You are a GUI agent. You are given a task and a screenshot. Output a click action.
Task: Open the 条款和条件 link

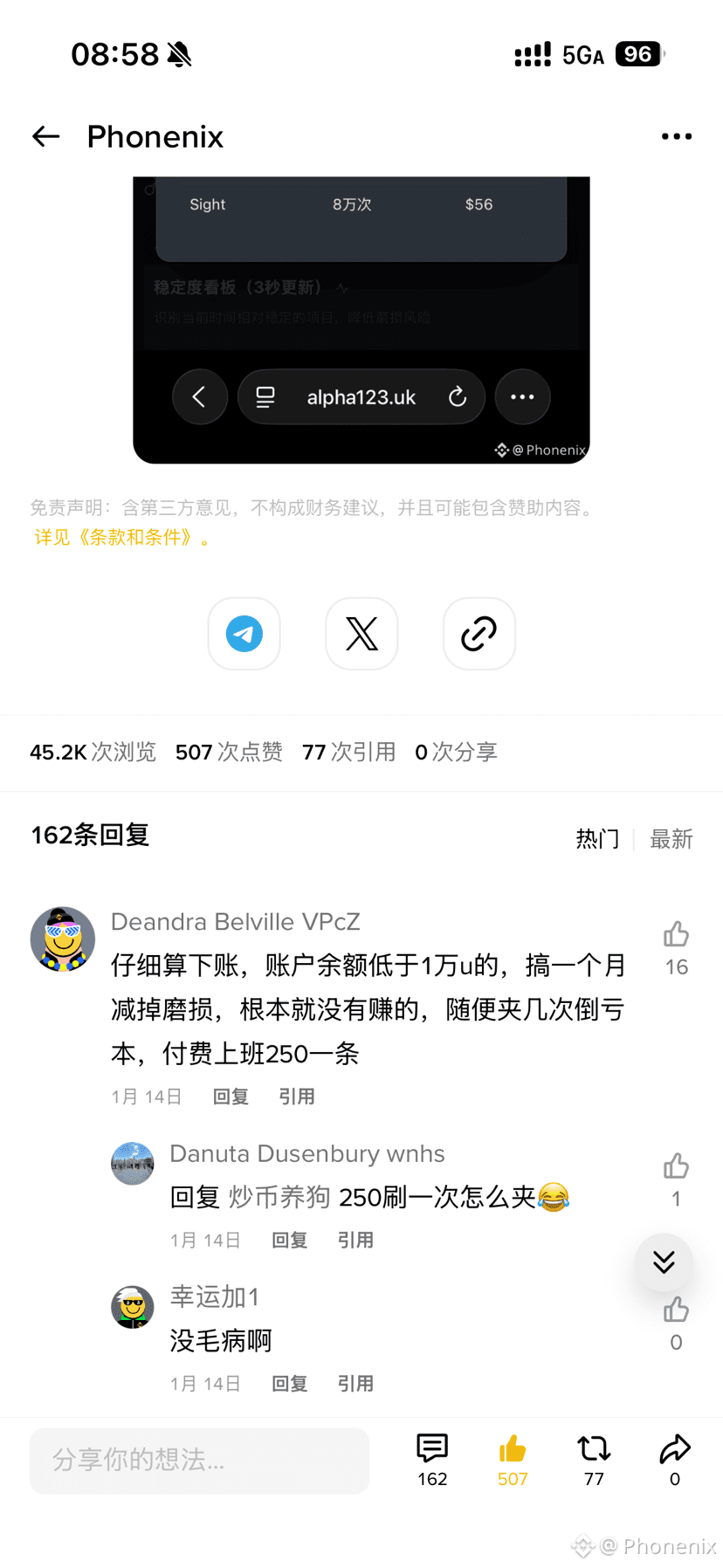coord(133,537)
